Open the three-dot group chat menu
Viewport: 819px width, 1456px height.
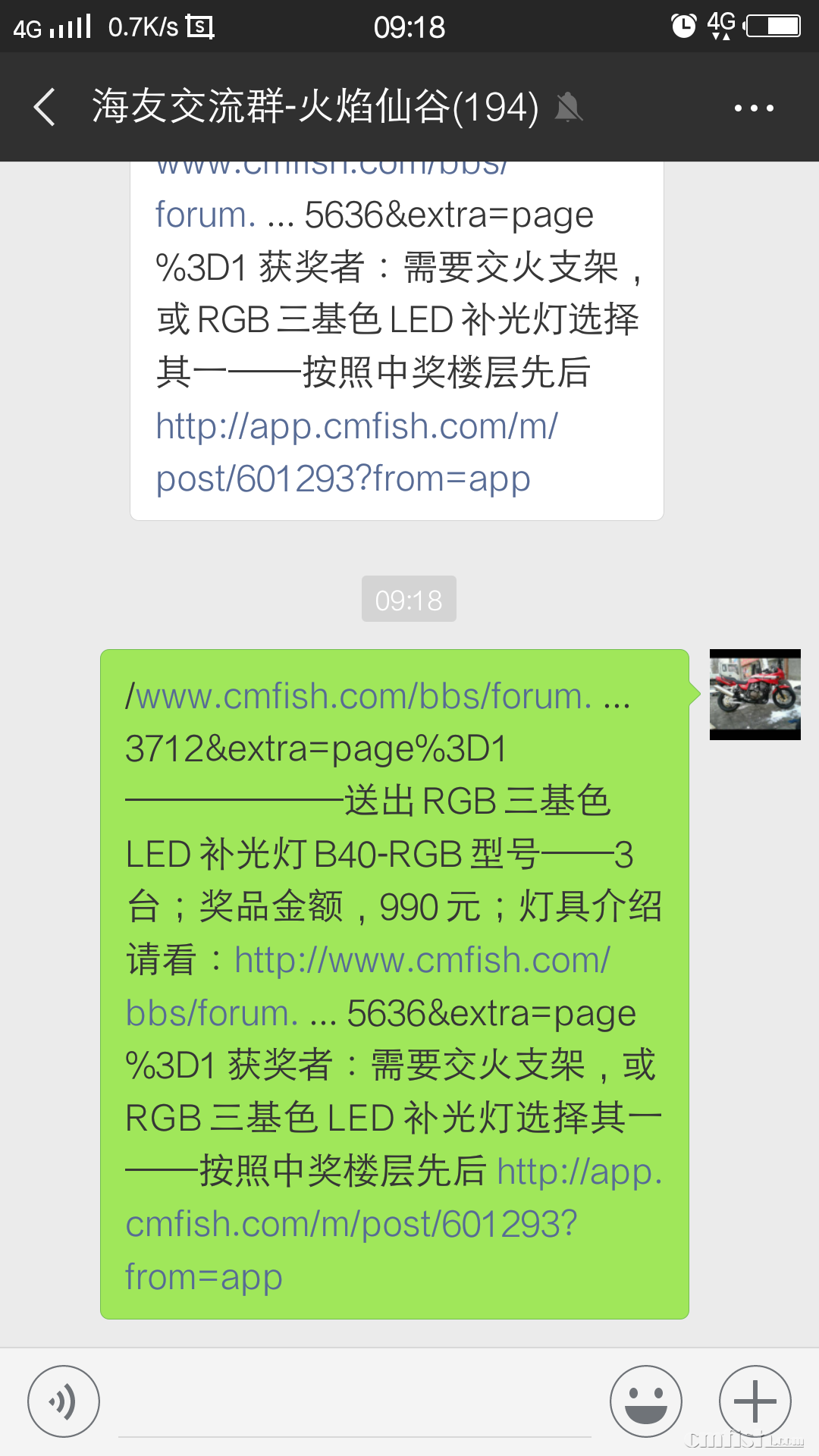[x=754, y=108]
